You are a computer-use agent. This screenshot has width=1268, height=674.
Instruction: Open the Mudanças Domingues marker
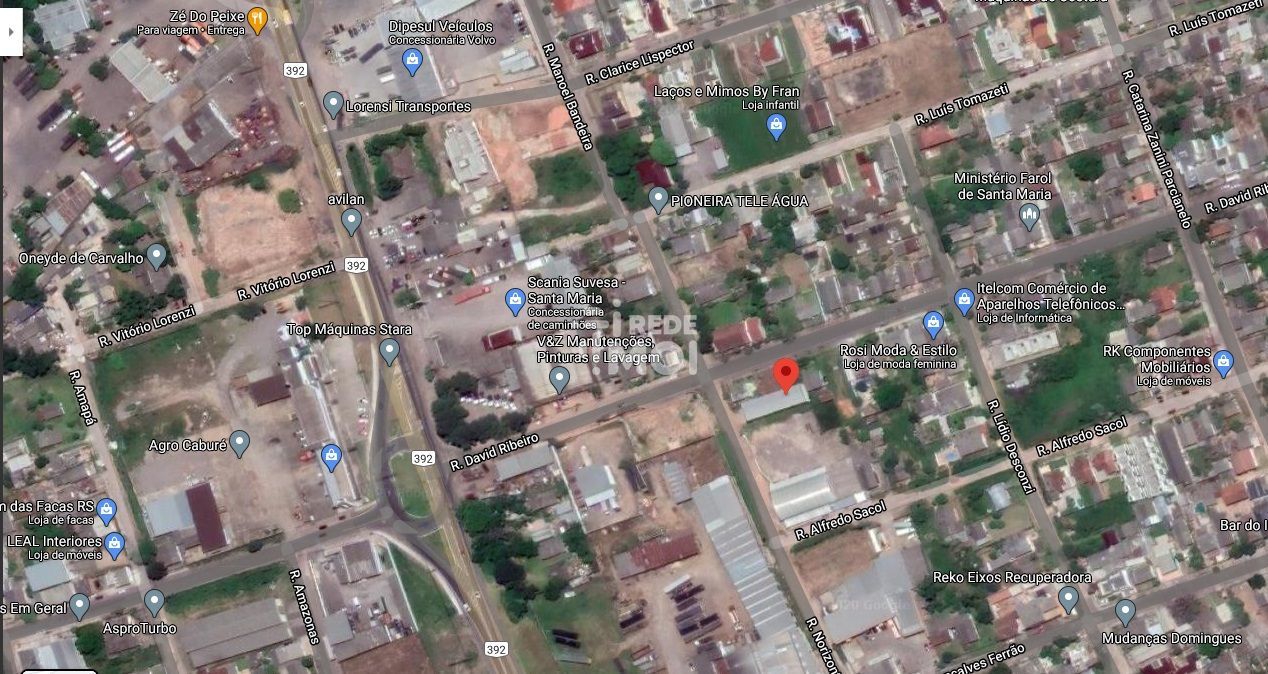pos(1125,611)
